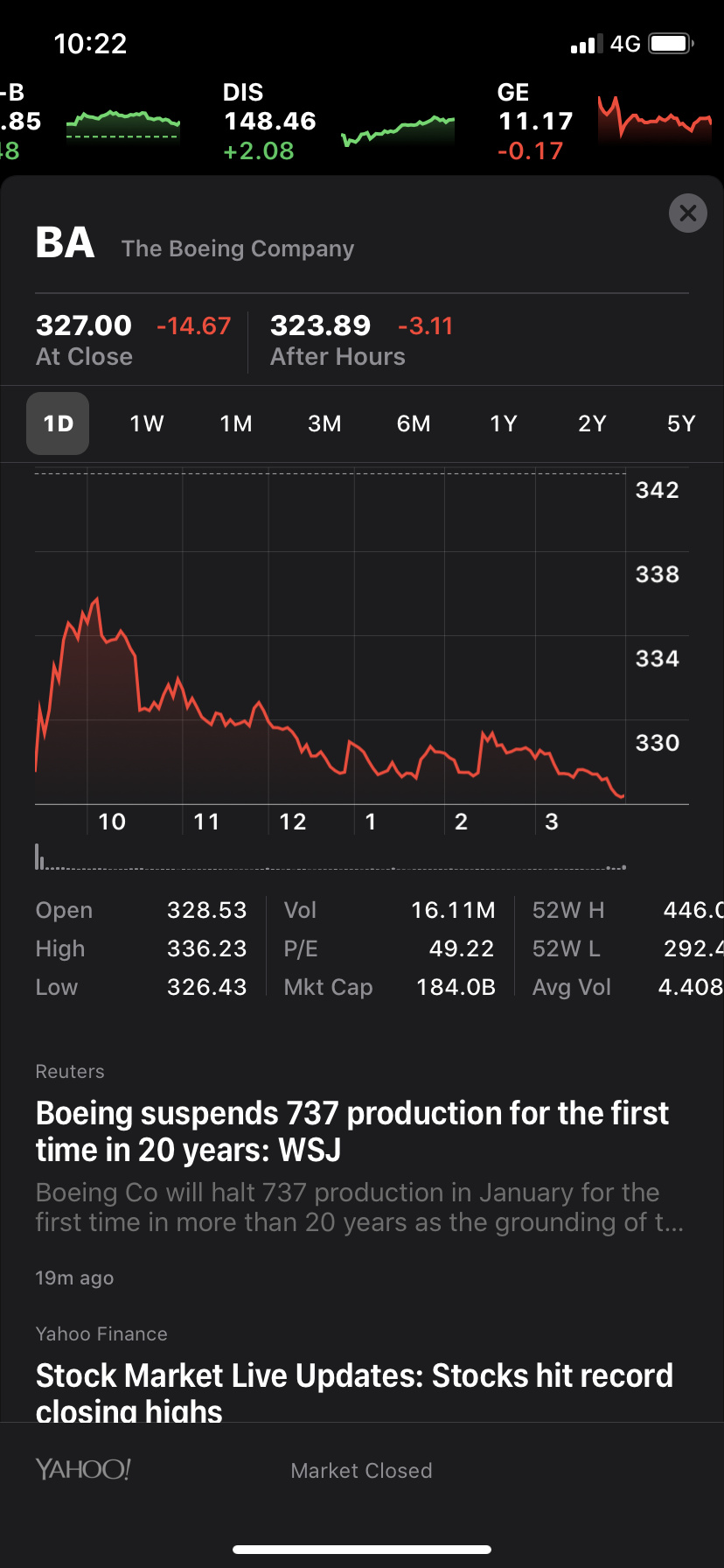The width and height of the screenshot is (724, 1568).
Task: Open the DIS ticker at top
Action: pos(337,122)
